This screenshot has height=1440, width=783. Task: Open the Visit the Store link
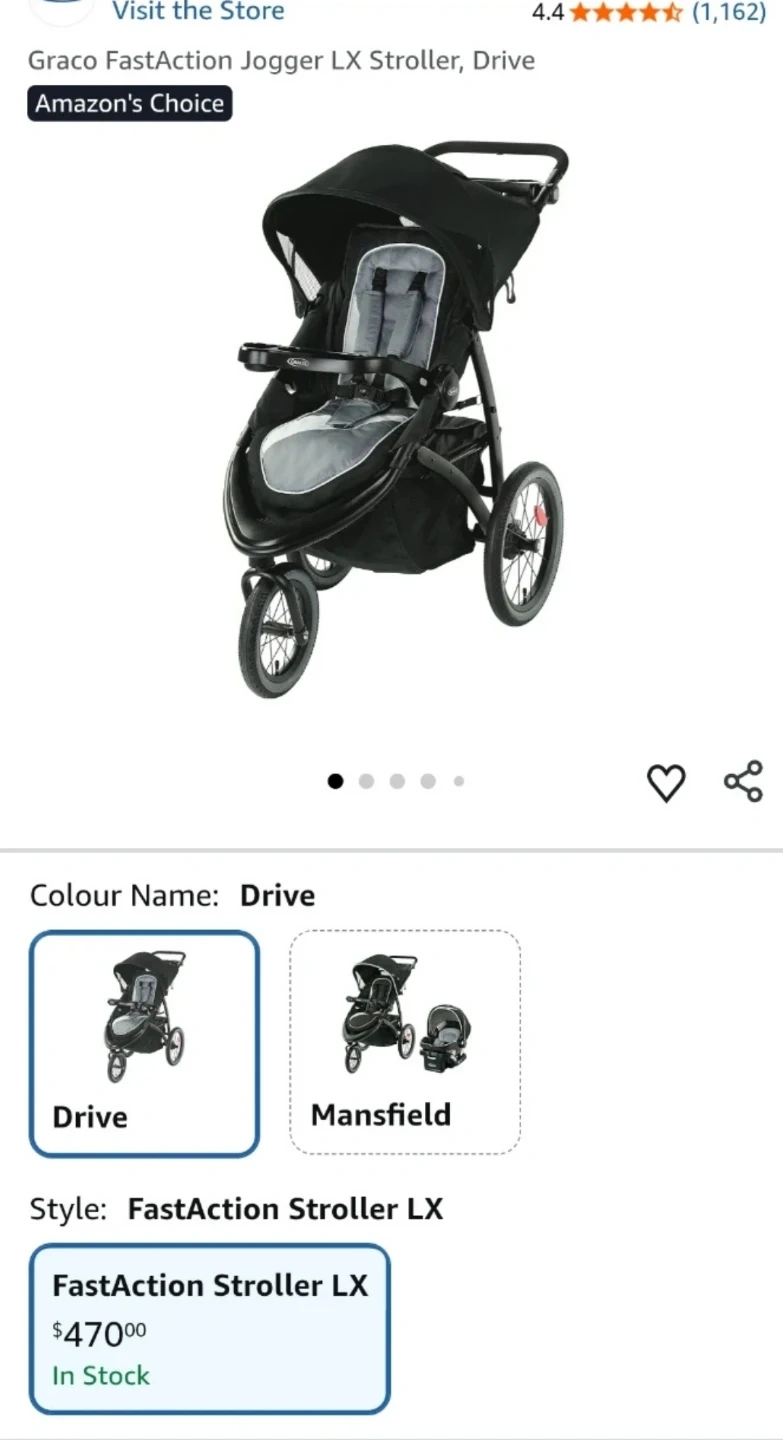point(198,12)
